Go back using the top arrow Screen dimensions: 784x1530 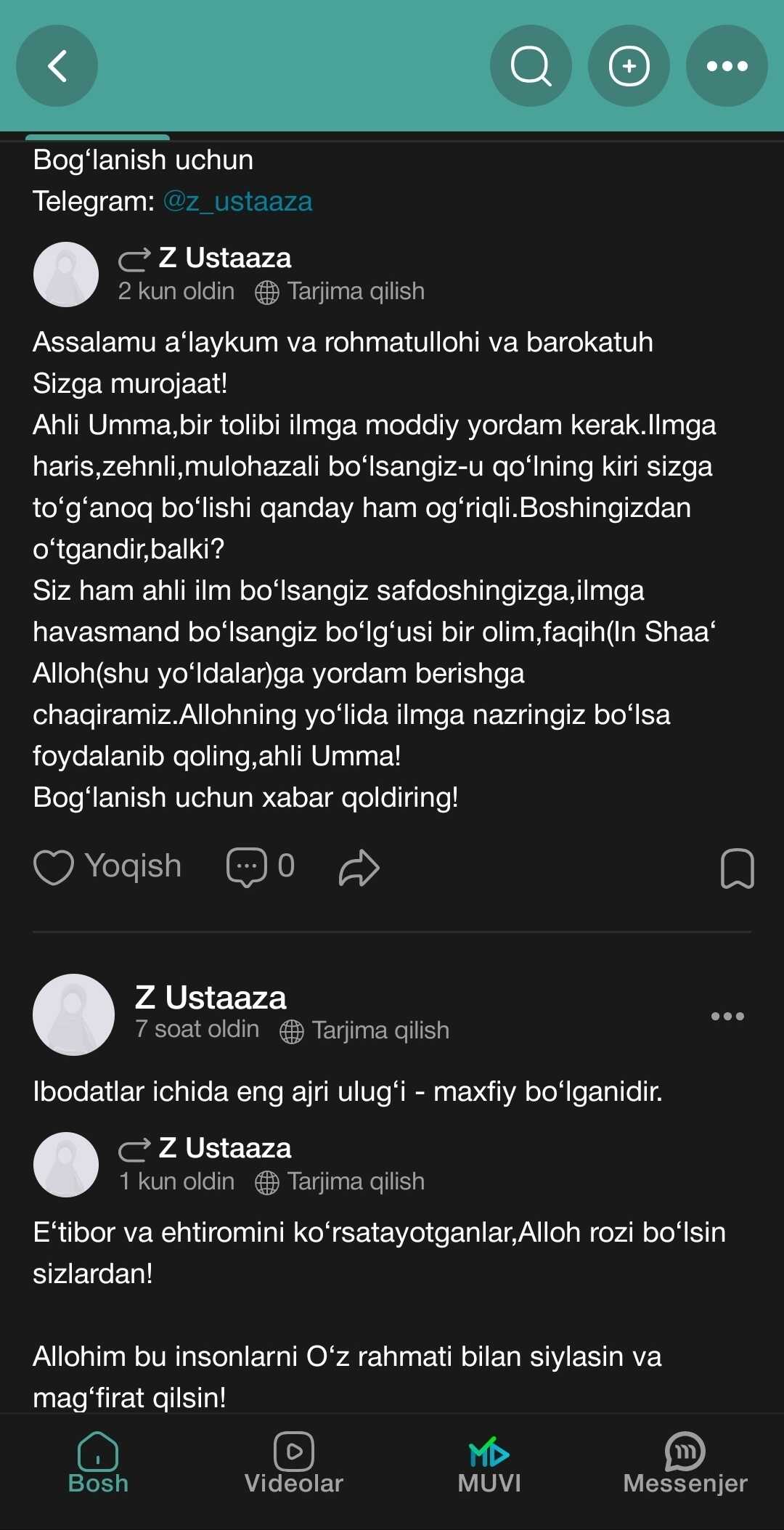pos(57,66)
